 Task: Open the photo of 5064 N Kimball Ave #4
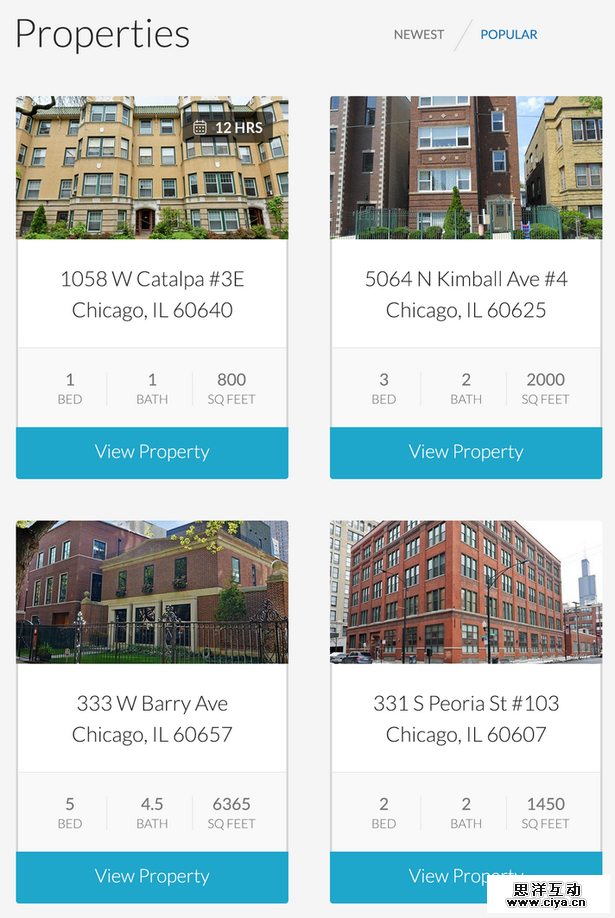tap(466, 167)
